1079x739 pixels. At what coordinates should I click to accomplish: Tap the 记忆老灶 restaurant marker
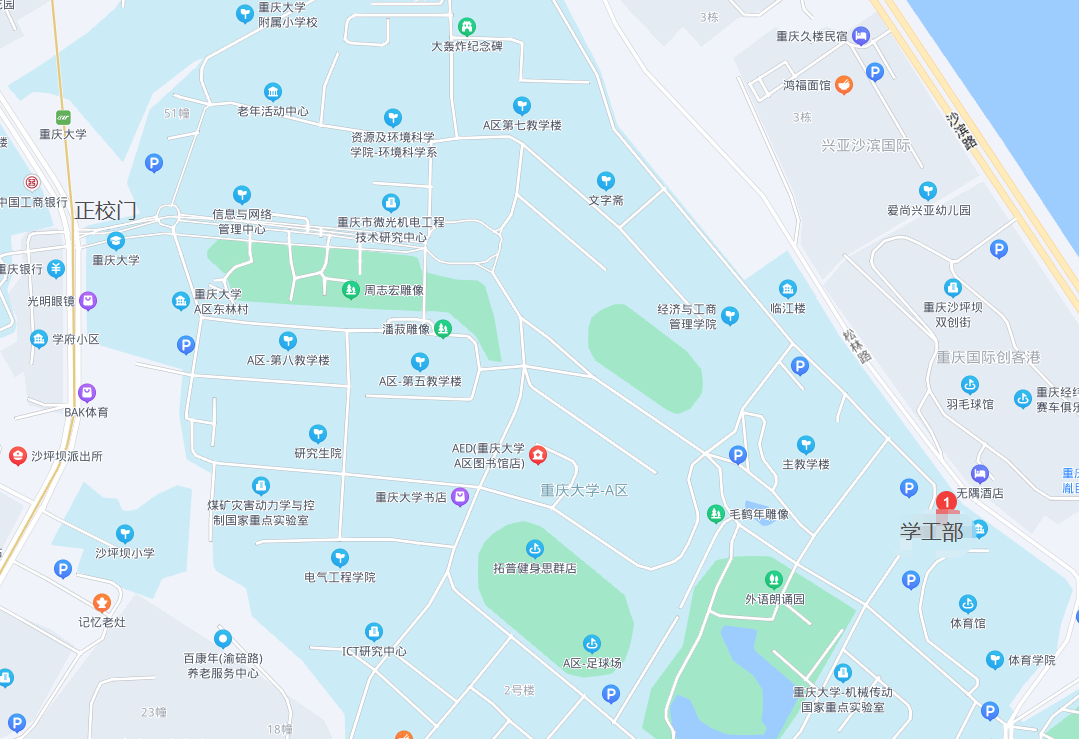(102, 603)
